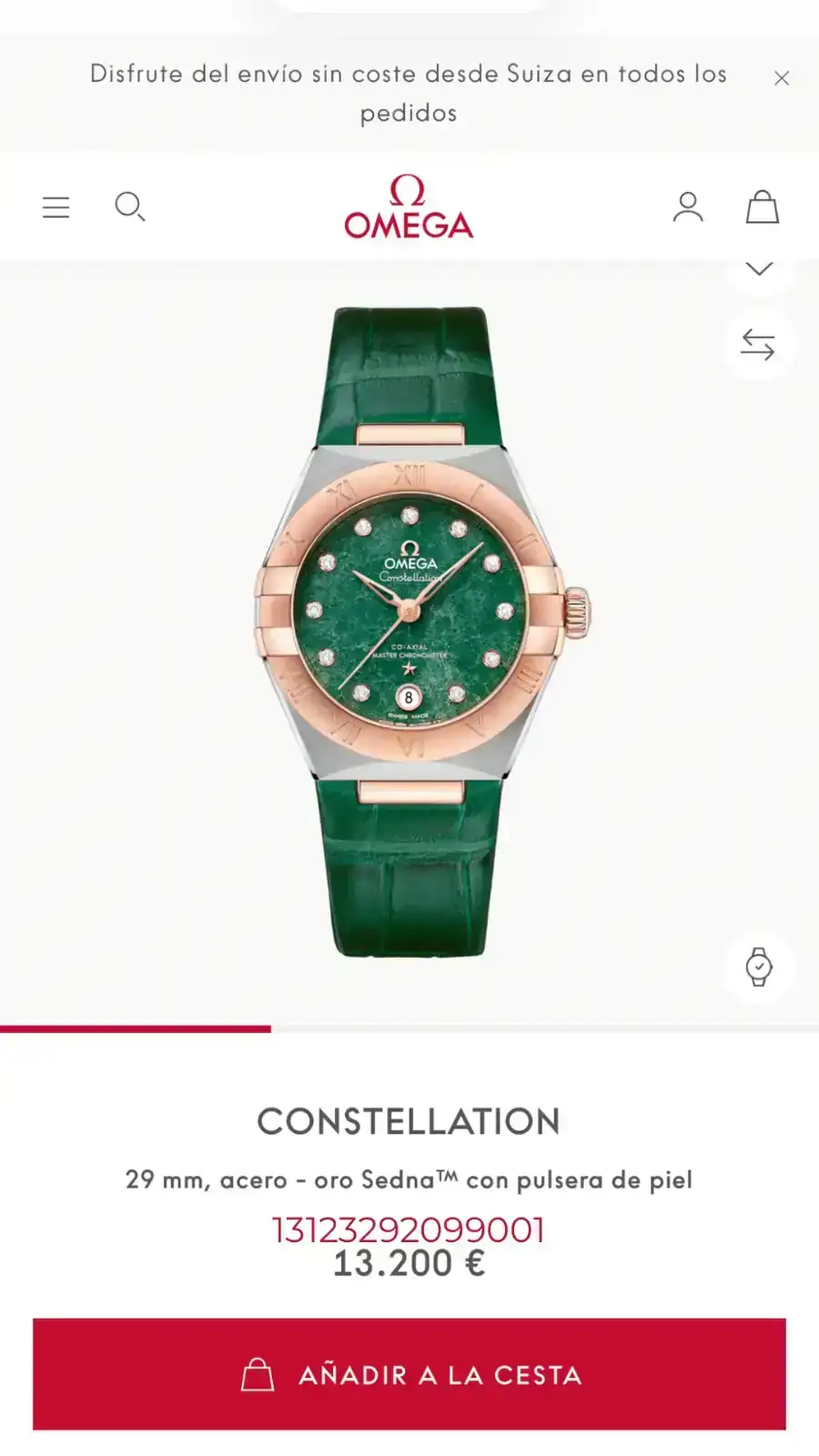Select the CONSTELLATION product title
The height and width of the screenshot is (1456, 819).
pos(409,1121)
